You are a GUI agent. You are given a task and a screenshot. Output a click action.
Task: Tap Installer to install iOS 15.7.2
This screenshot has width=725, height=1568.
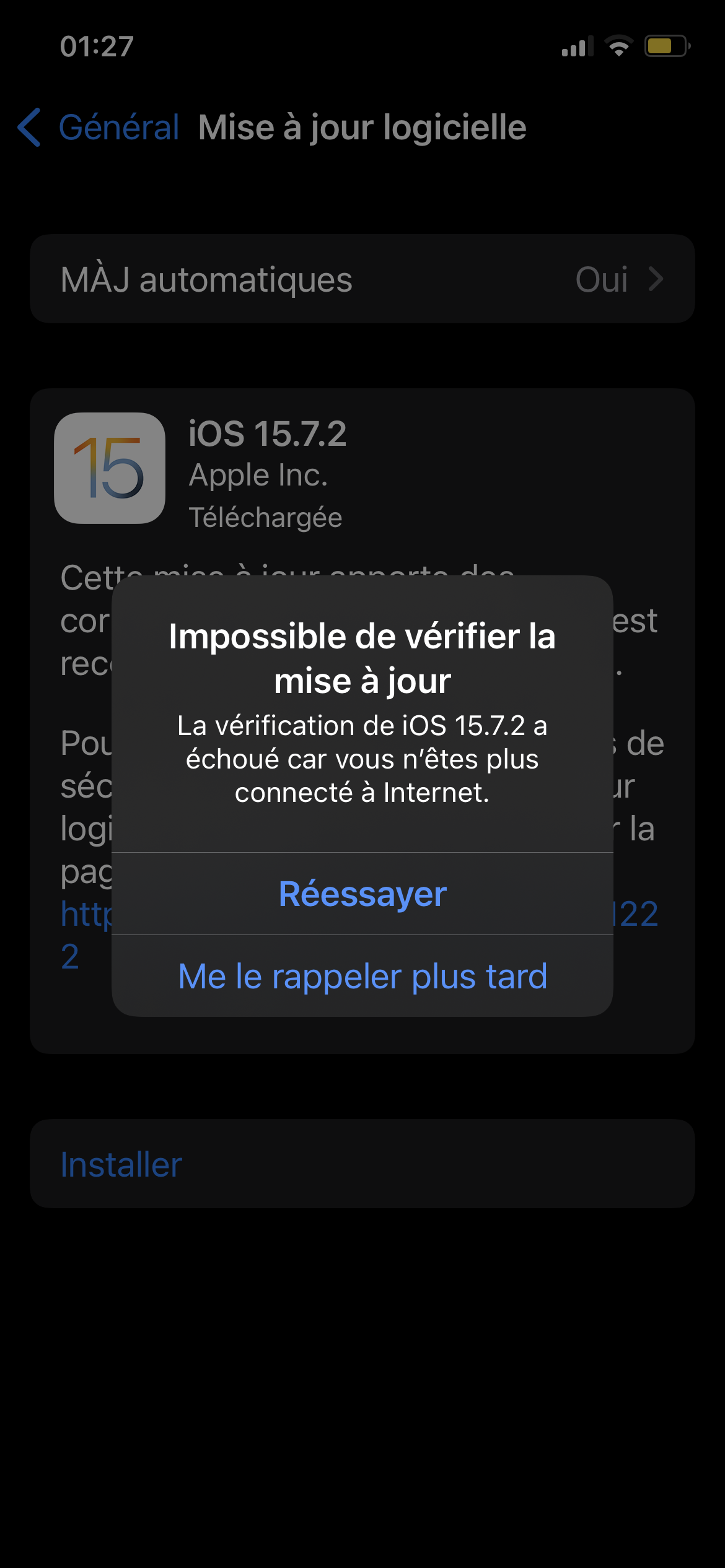coord(362,1164)
